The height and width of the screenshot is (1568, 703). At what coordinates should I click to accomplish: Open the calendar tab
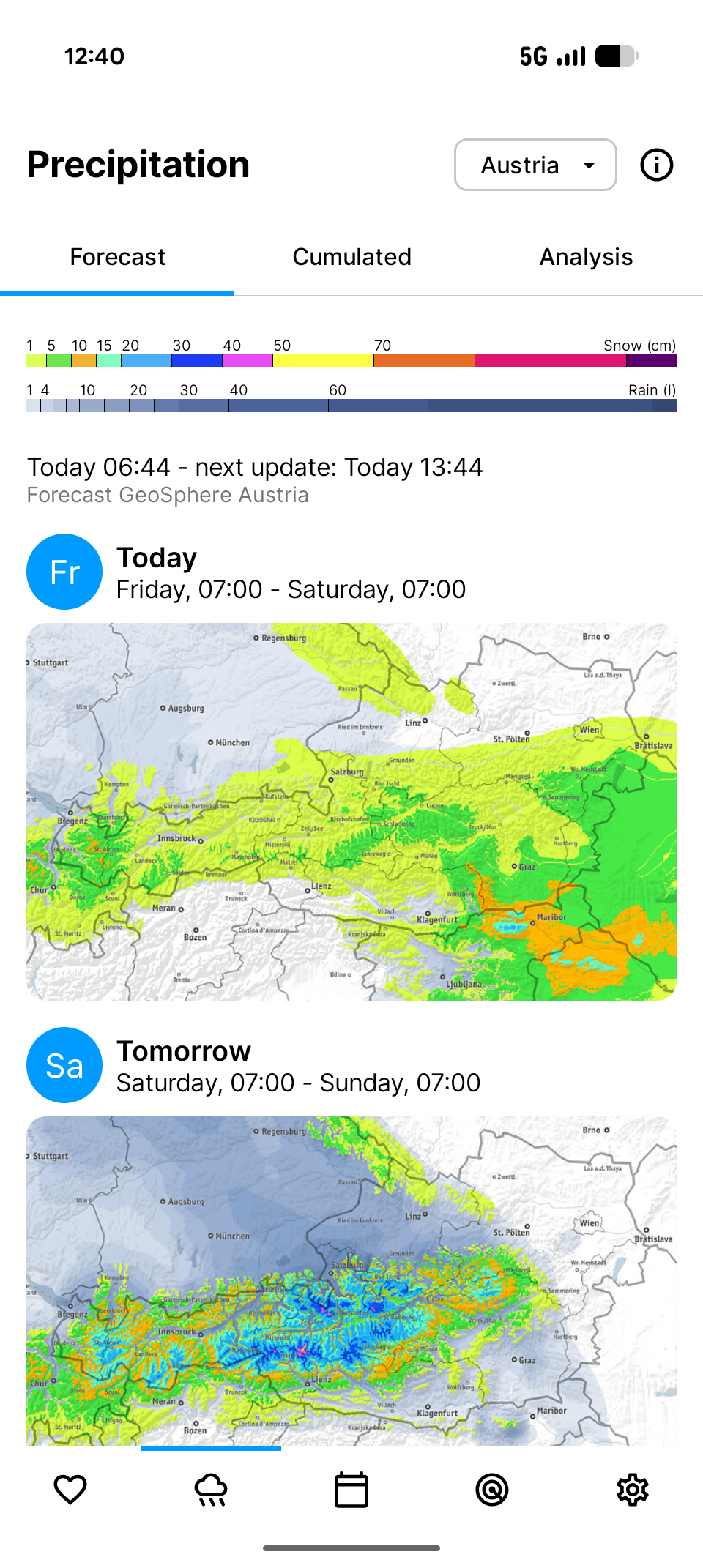[x=351, y=1489]
